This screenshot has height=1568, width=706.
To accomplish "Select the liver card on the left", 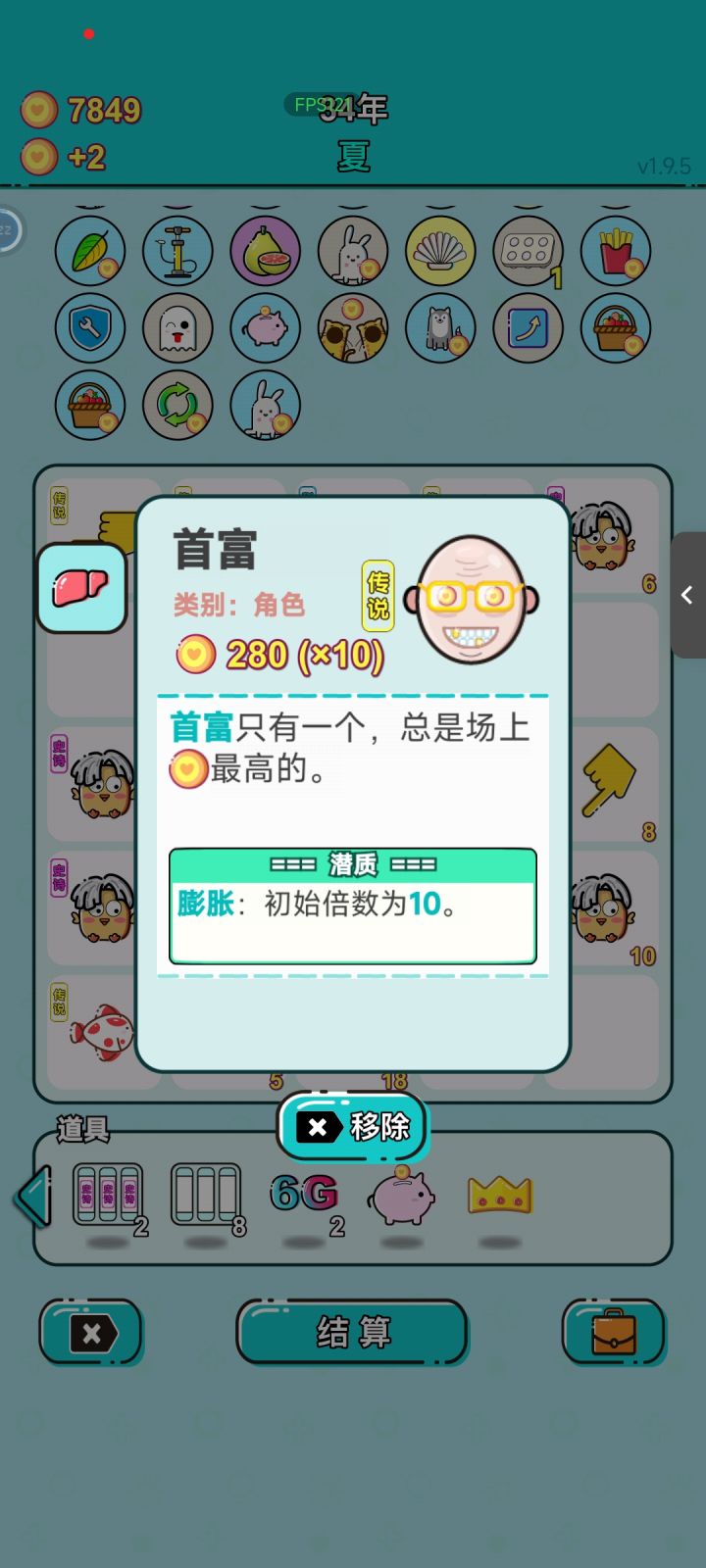I will (80, 588).
